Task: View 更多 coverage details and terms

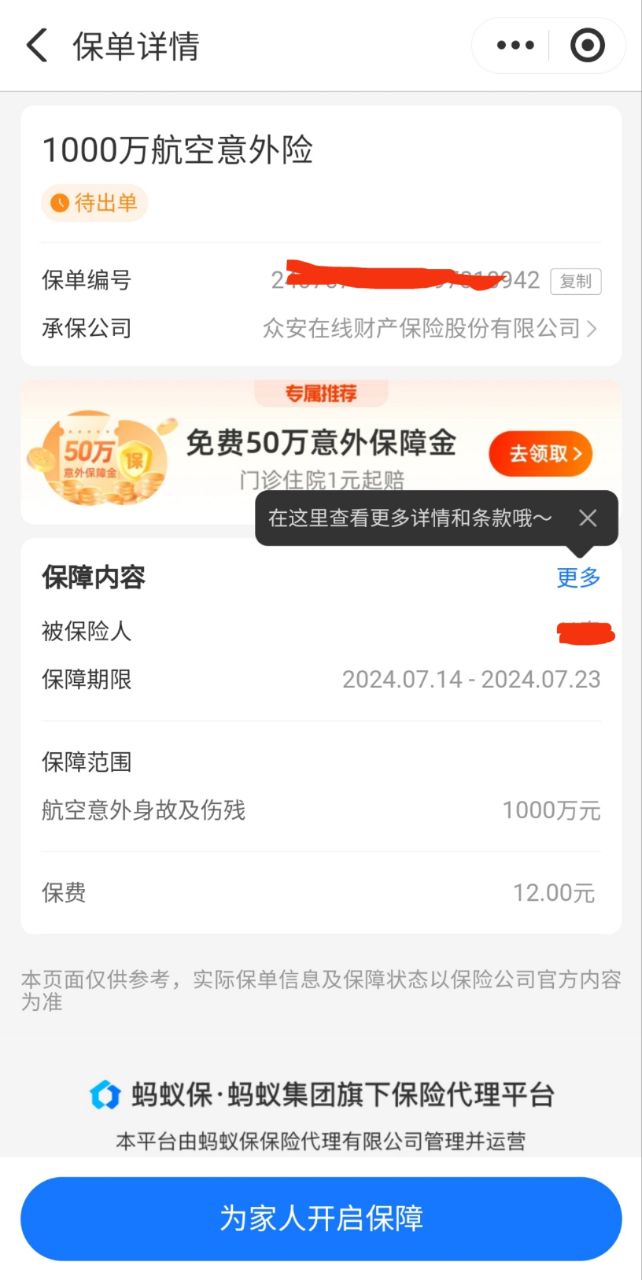Action: [x=578, y=577]
